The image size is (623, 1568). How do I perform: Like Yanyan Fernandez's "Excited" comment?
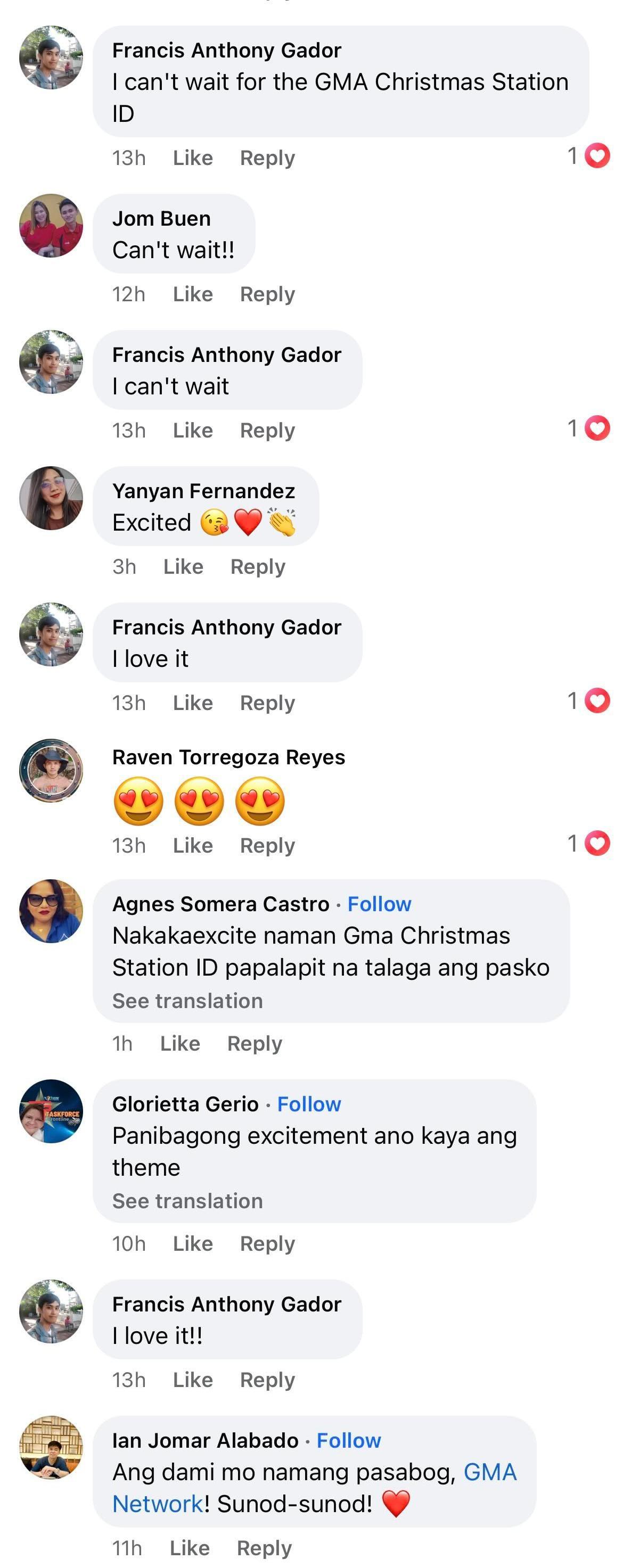[x=183, y=567]
